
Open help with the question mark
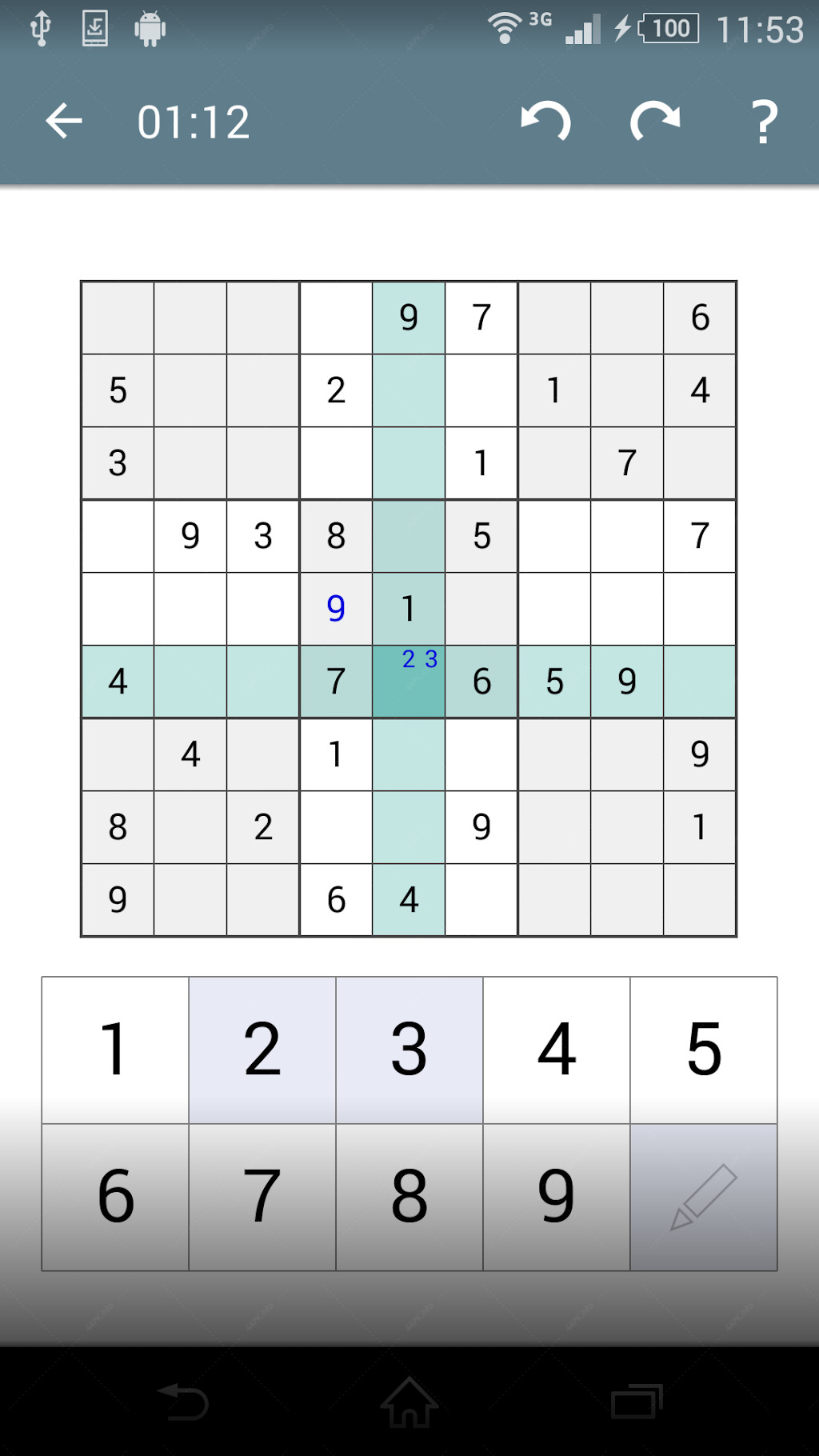pyautogui.click(x=765, y=122)
